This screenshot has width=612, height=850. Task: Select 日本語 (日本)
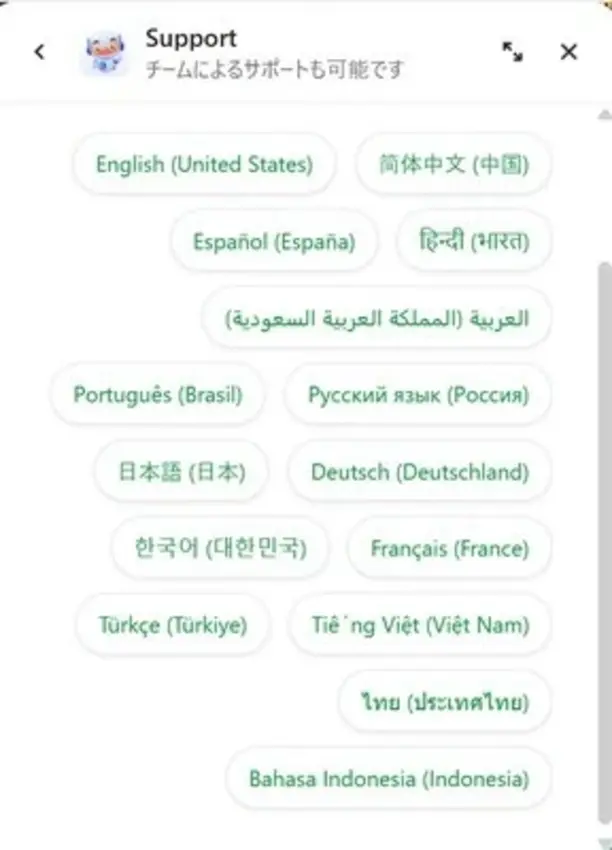click(182, 471)
